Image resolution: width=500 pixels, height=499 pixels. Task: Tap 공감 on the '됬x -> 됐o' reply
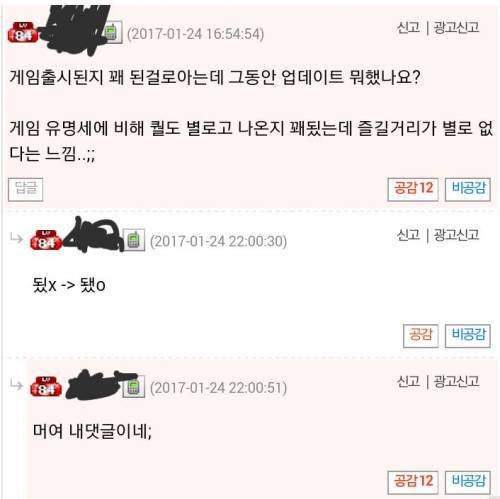click(421, 336)
